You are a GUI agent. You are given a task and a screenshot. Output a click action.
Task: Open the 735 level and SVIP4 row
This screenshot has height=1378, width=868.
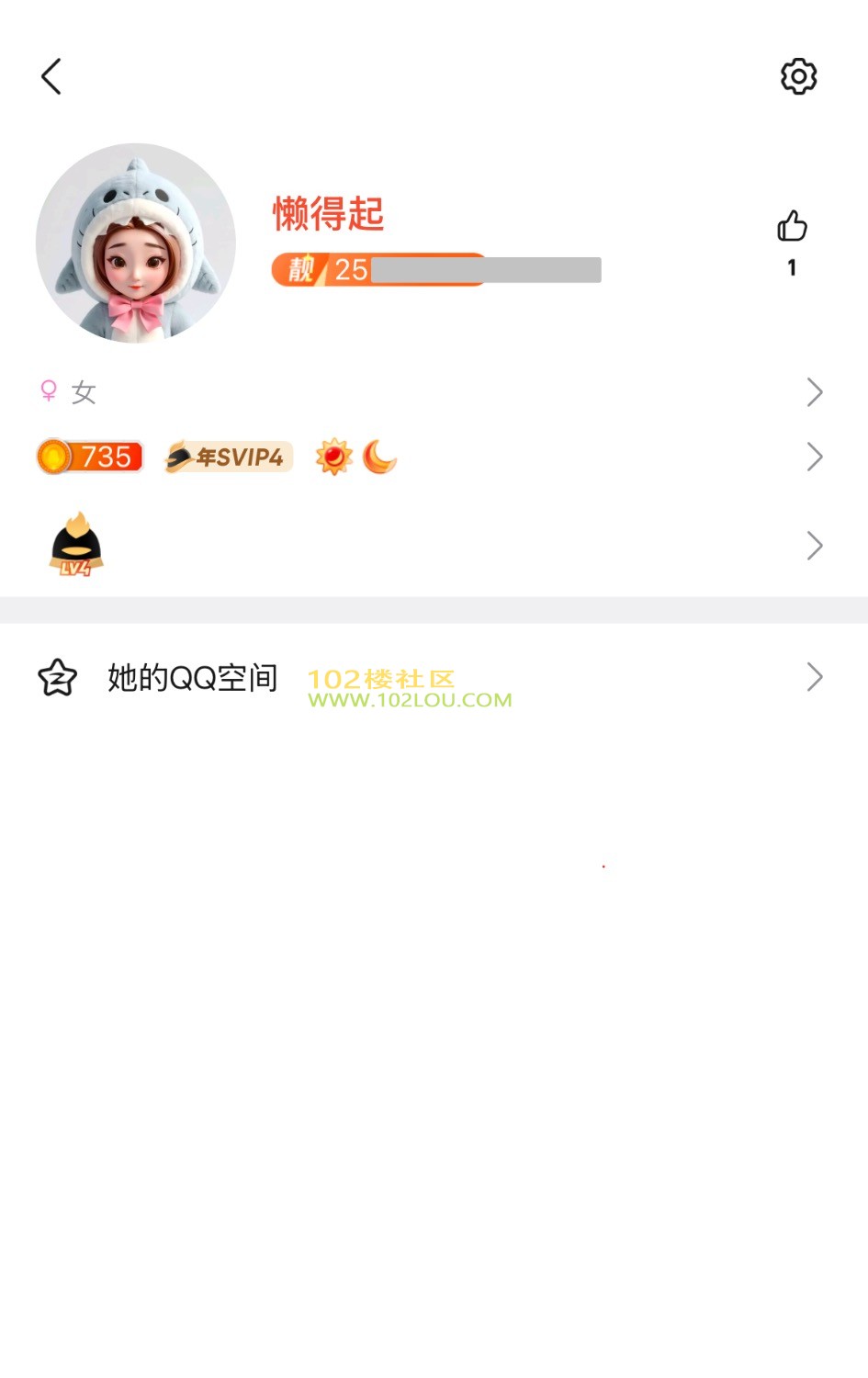coord(432,457)
